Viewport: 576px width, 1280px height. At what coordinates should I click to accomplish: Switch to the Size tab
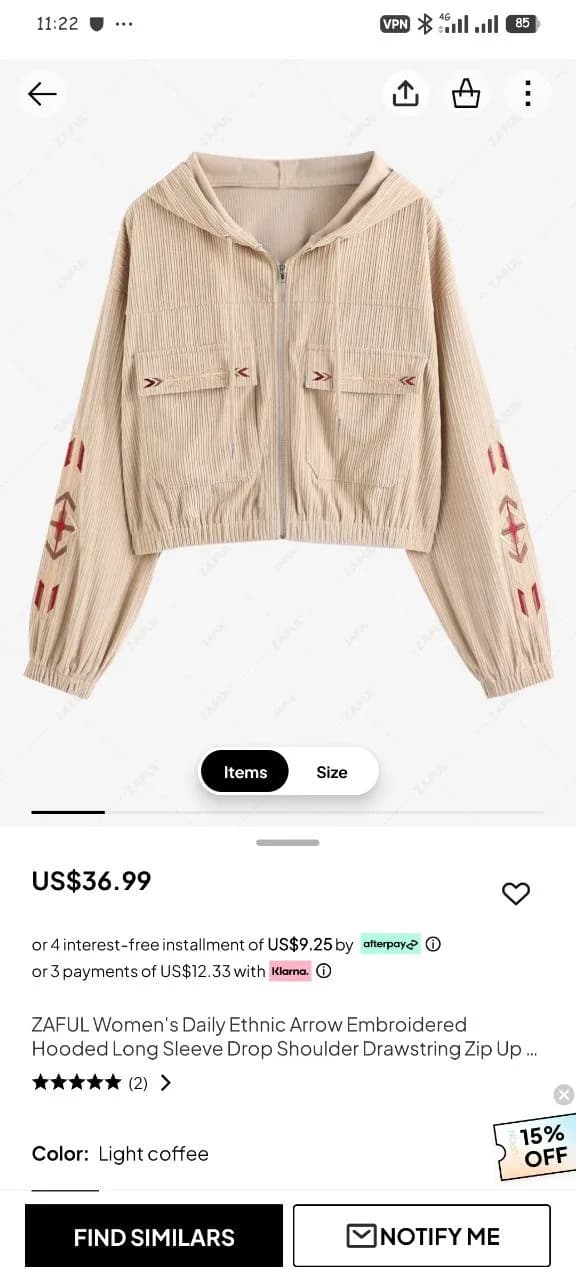(332, 772)
